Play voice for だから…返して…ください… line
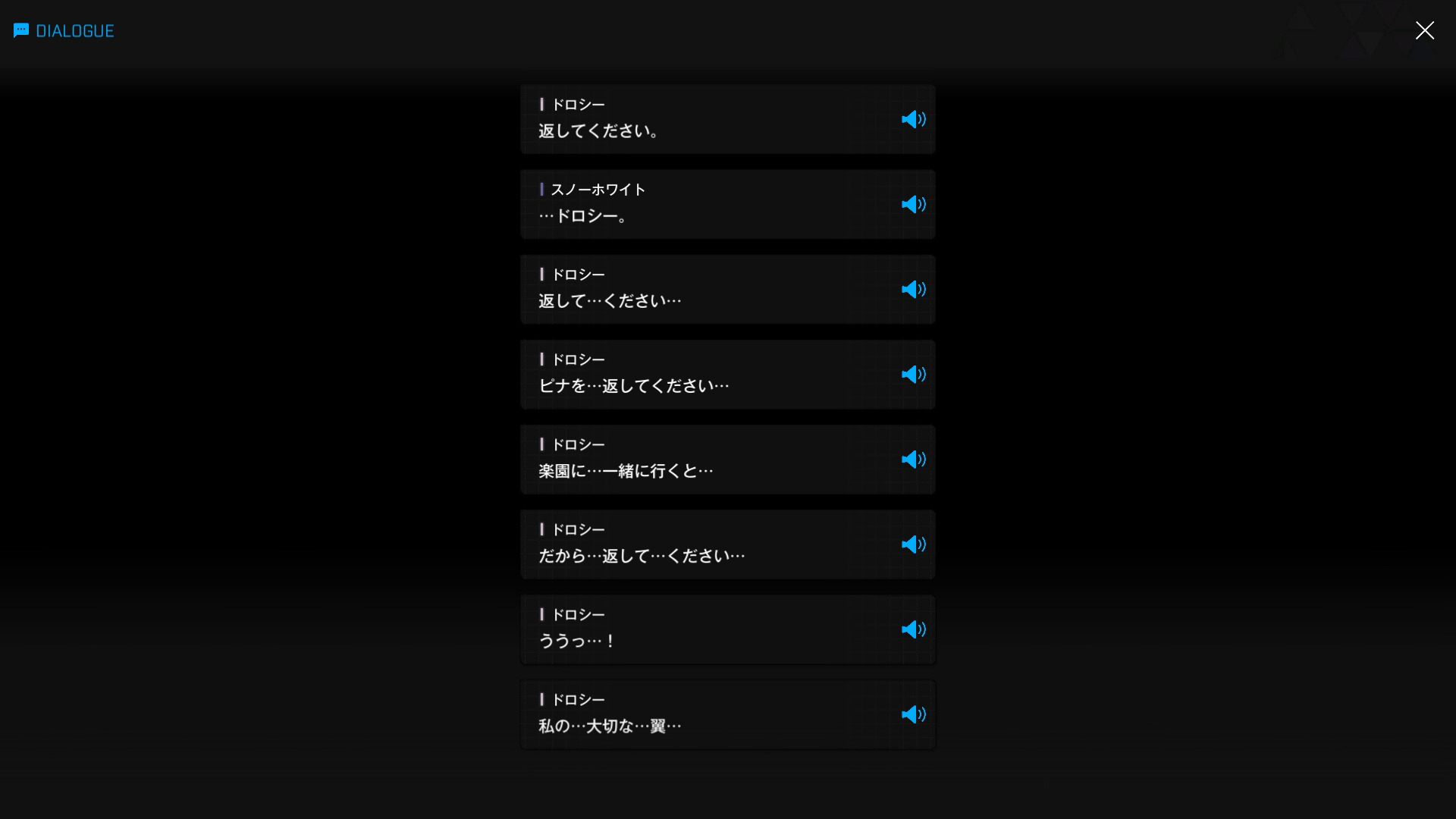 tap(913, 544)
